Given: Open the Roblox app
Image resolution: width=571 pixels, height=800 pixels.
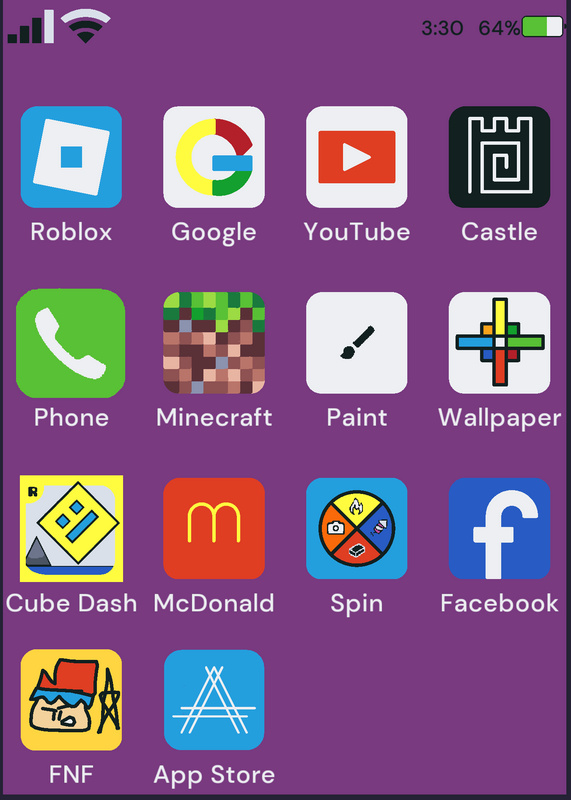Looking at the screenshot, I should (71, 157).
